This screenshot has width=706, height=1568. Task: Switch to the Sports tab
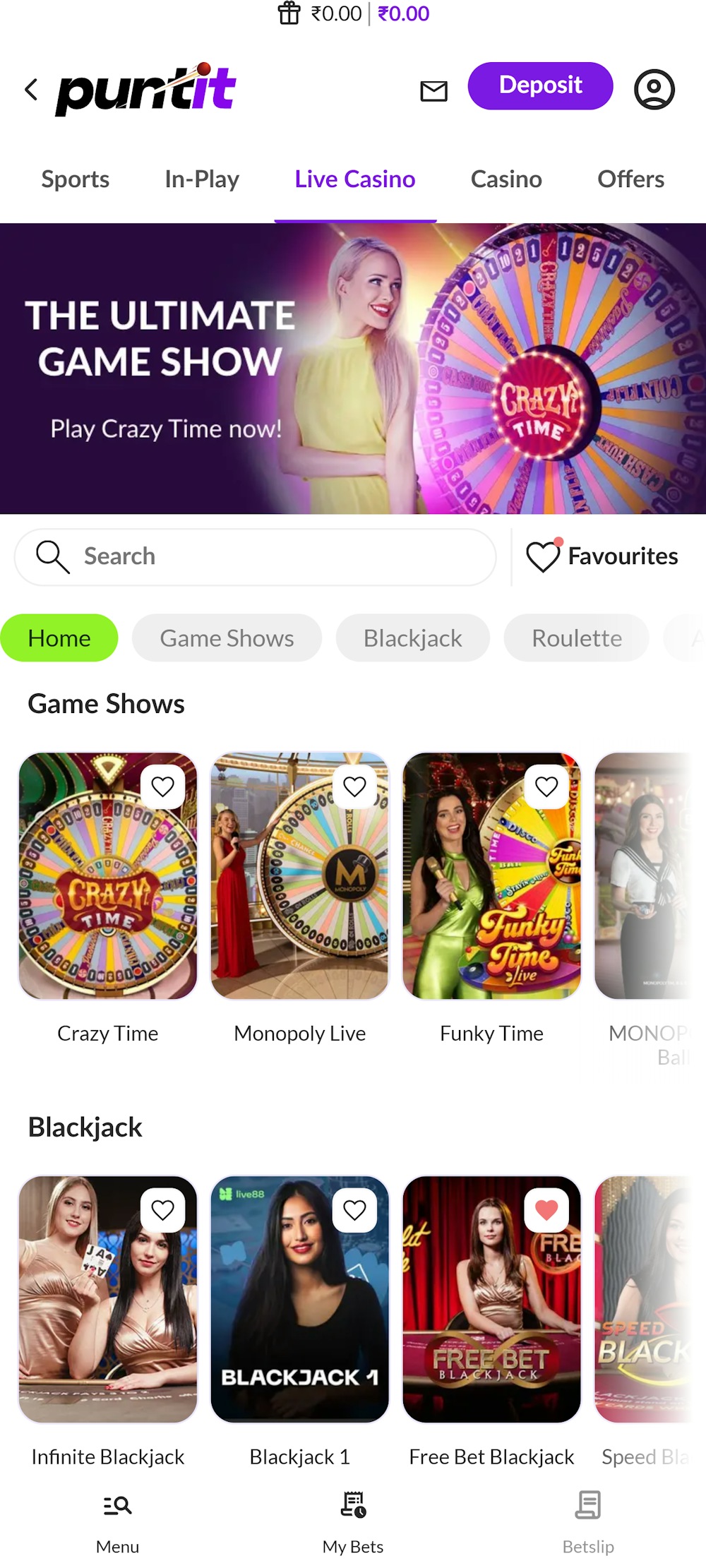click(x=75, y=179)
